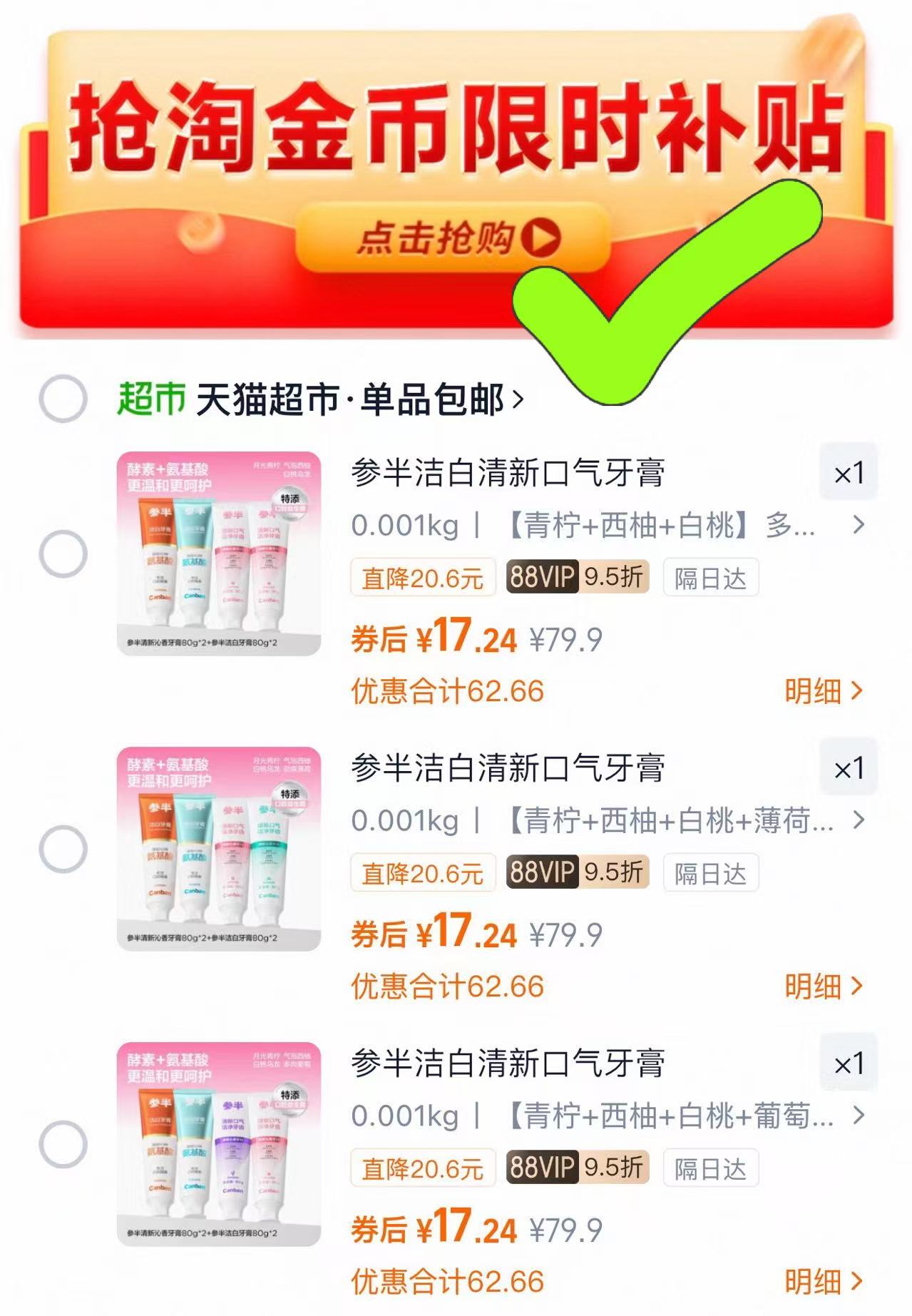This screenshot has height=1316, width=912.
Task: Tap the 9.5折 discount badge on second product
Action: [614, 872]
